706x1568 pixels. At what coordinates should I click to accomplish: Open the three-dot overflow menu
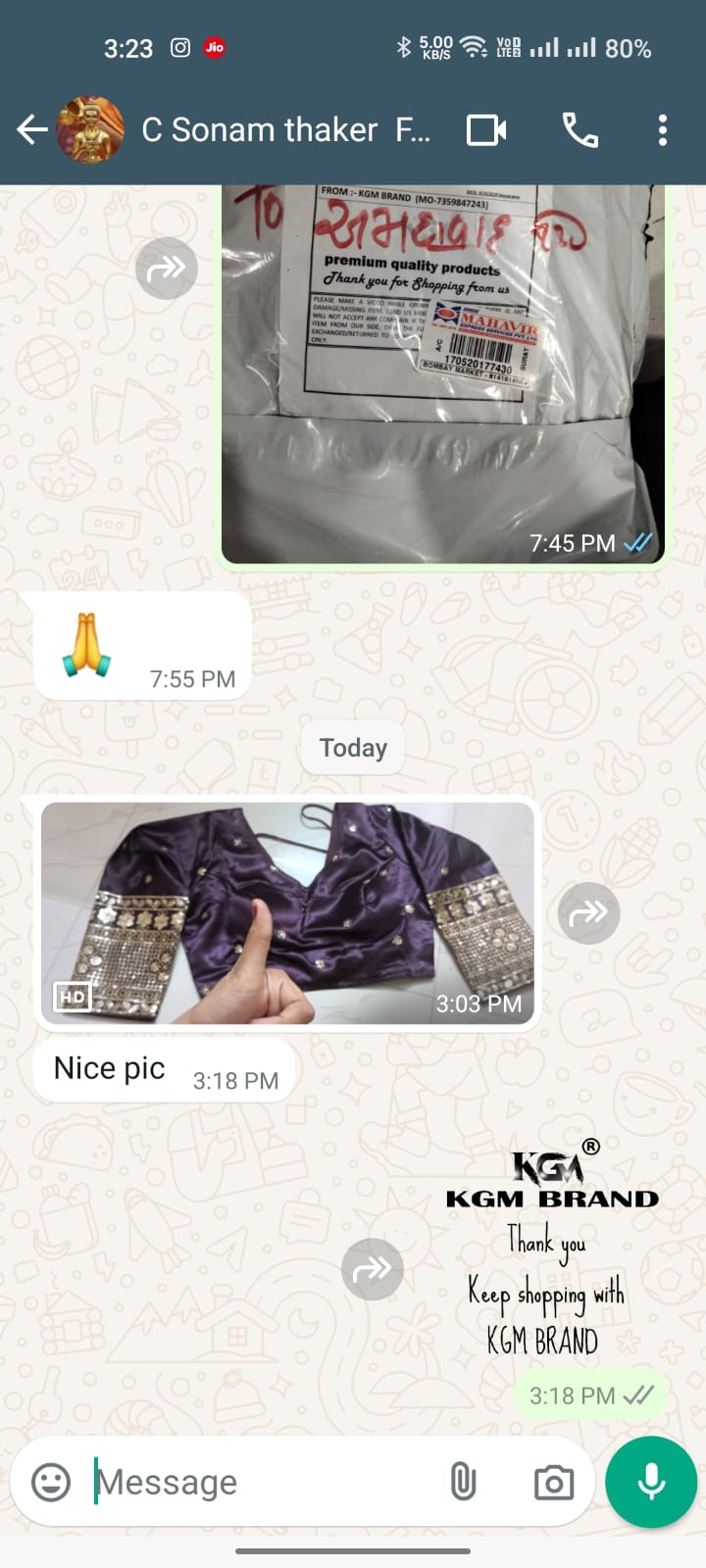(663, 129)
